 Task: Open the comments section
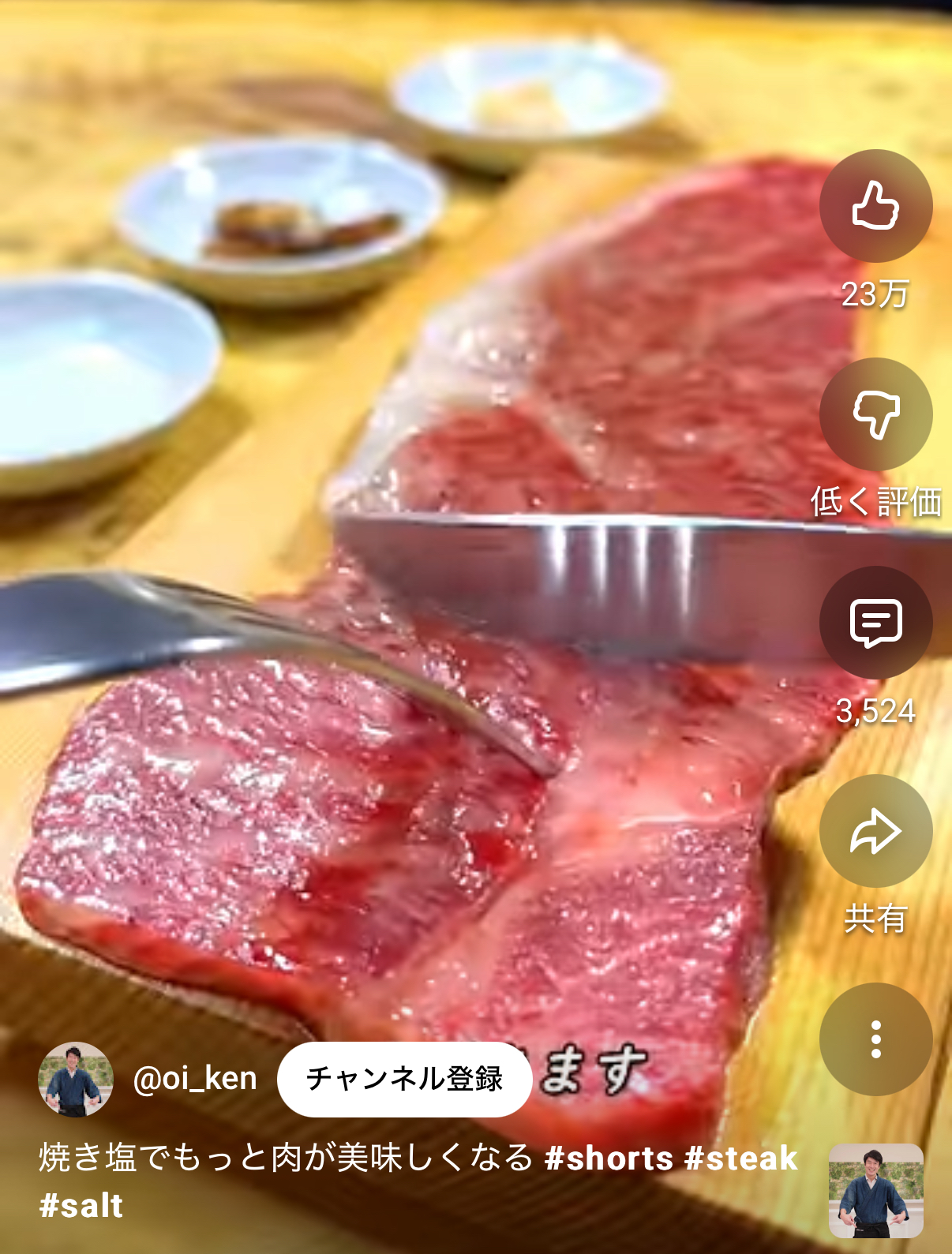(x=875, y=623)
